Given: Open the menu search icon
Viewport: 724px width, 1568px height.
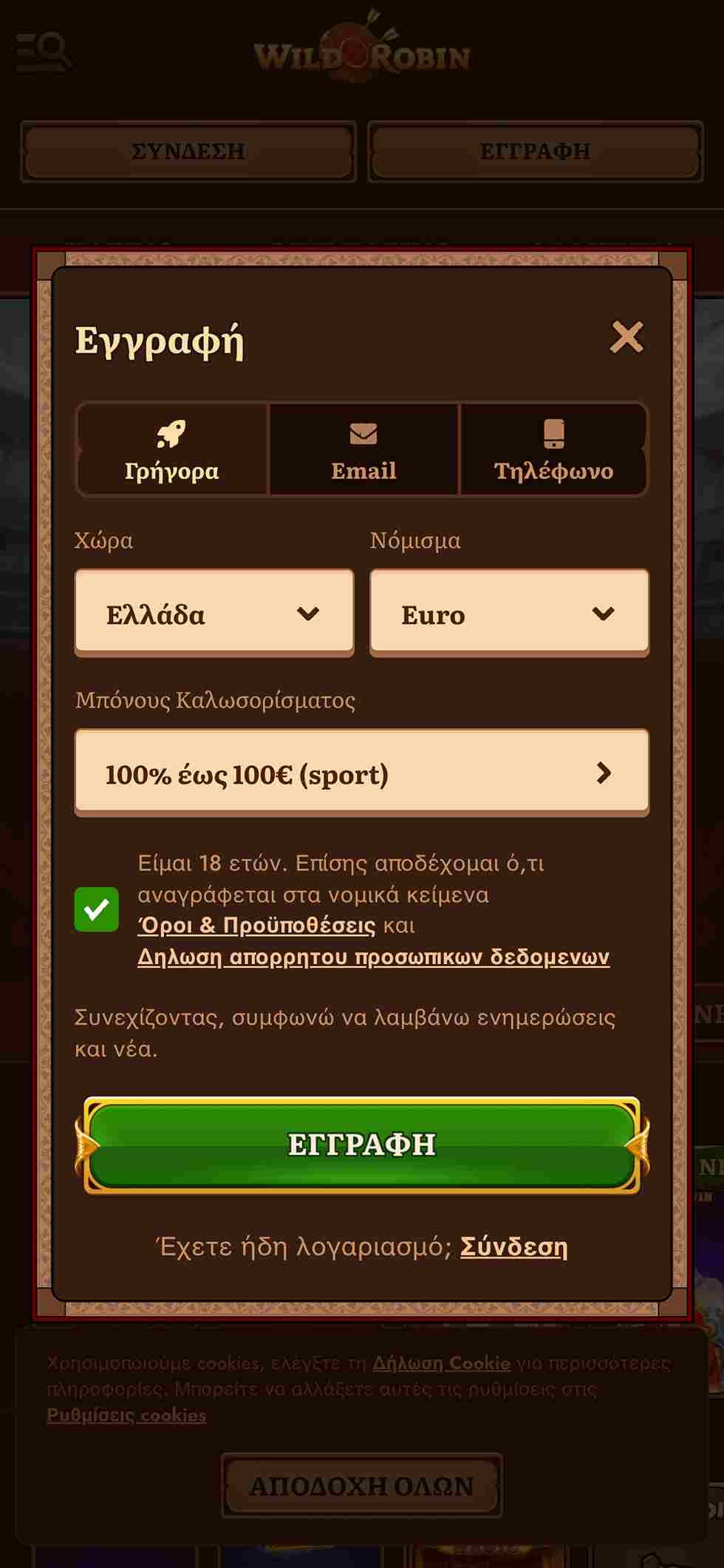Looking at the screenshot, I should 44,52.
